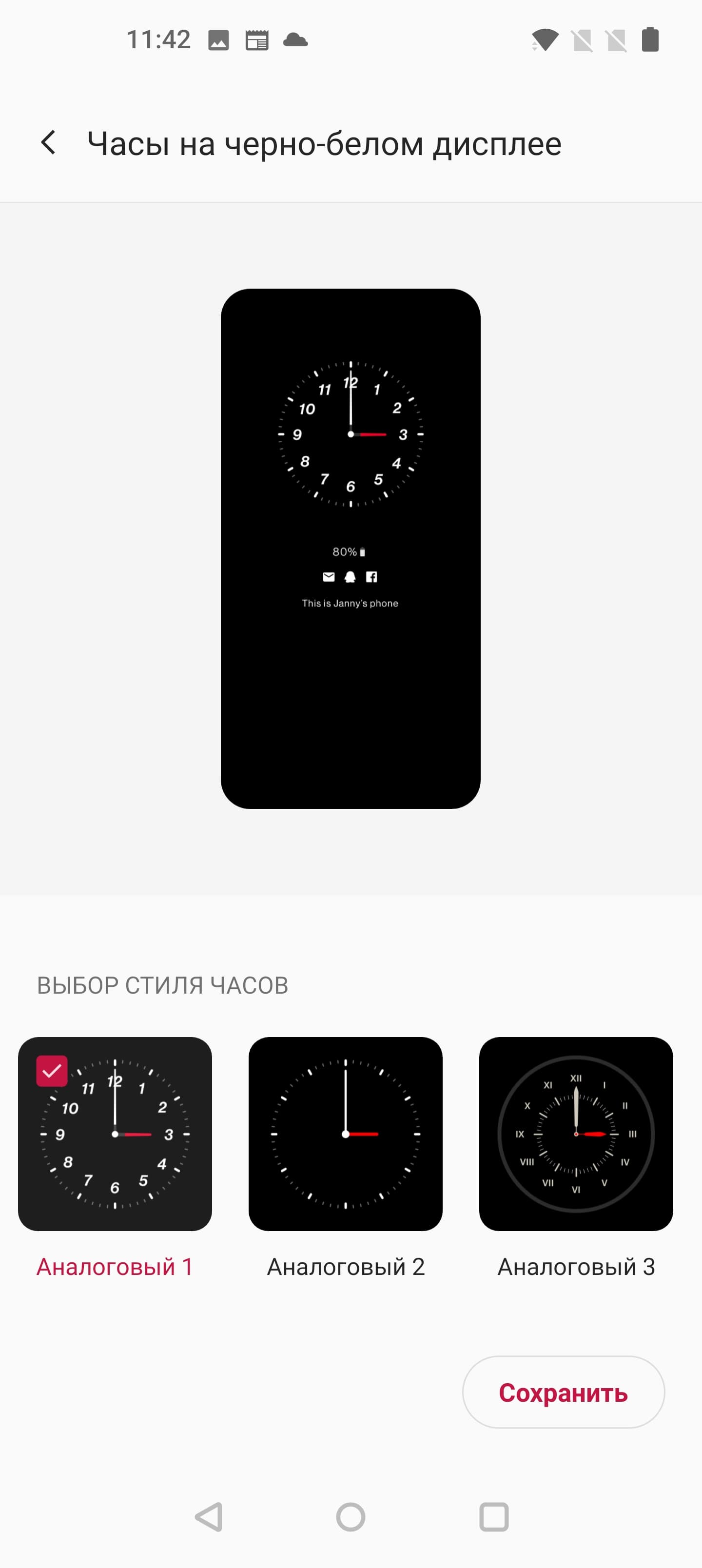This screenshot has width=702, height=1568.
Task: Go to the home screen
Action: (x=351, y=1516)
